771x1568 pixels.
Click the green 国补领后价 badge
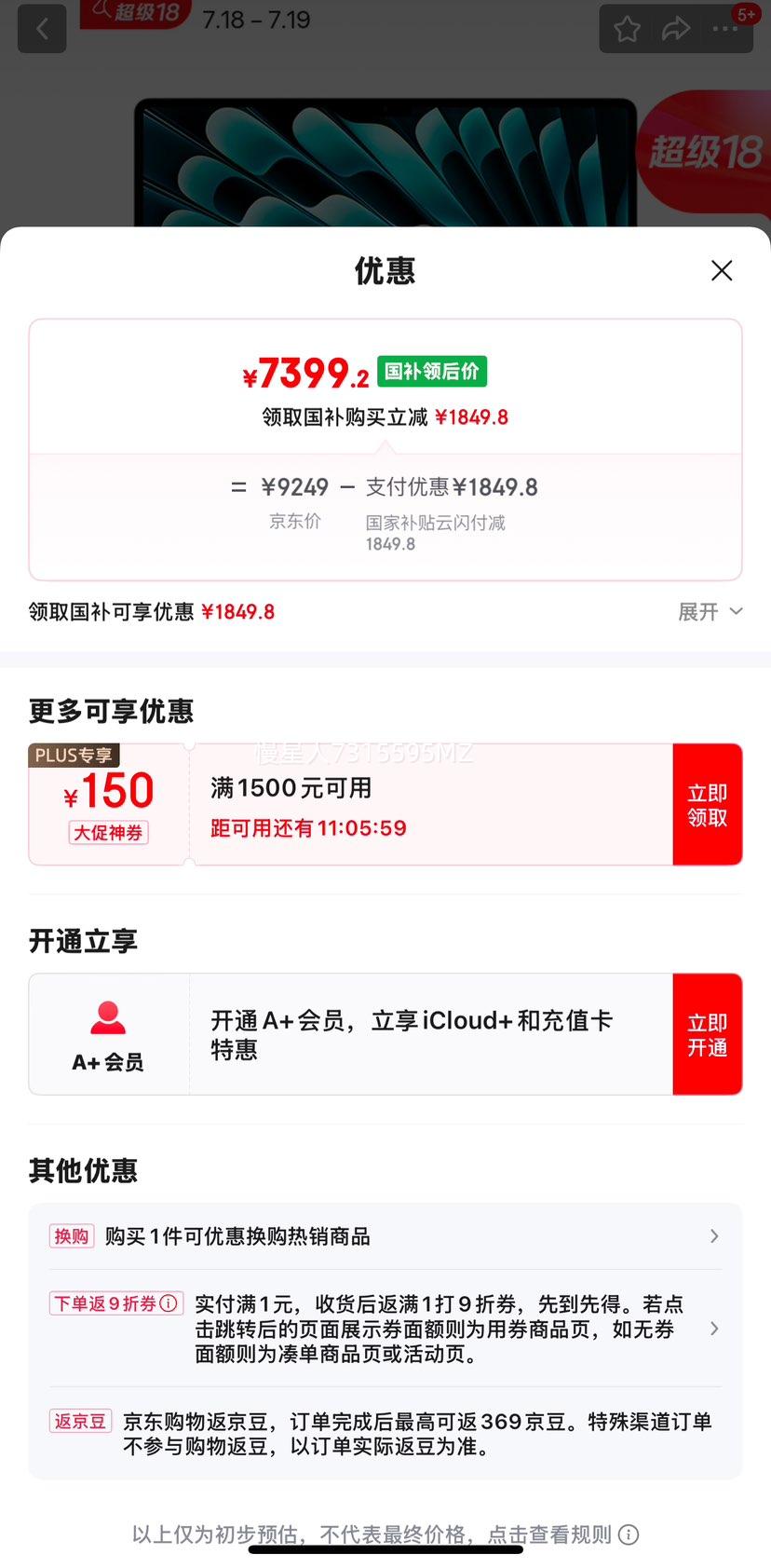point(432,371)
